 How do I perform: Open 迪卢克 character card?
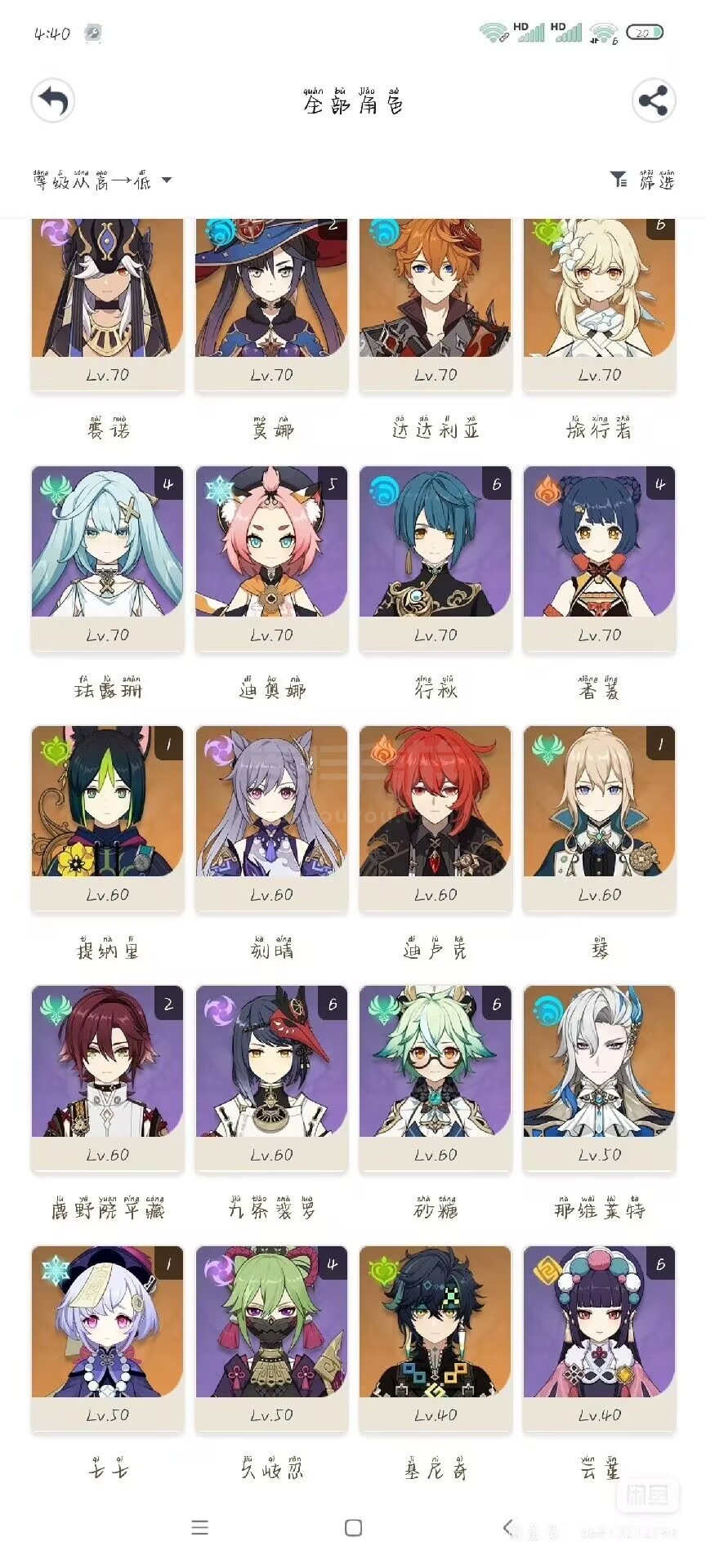coord(436,817)
